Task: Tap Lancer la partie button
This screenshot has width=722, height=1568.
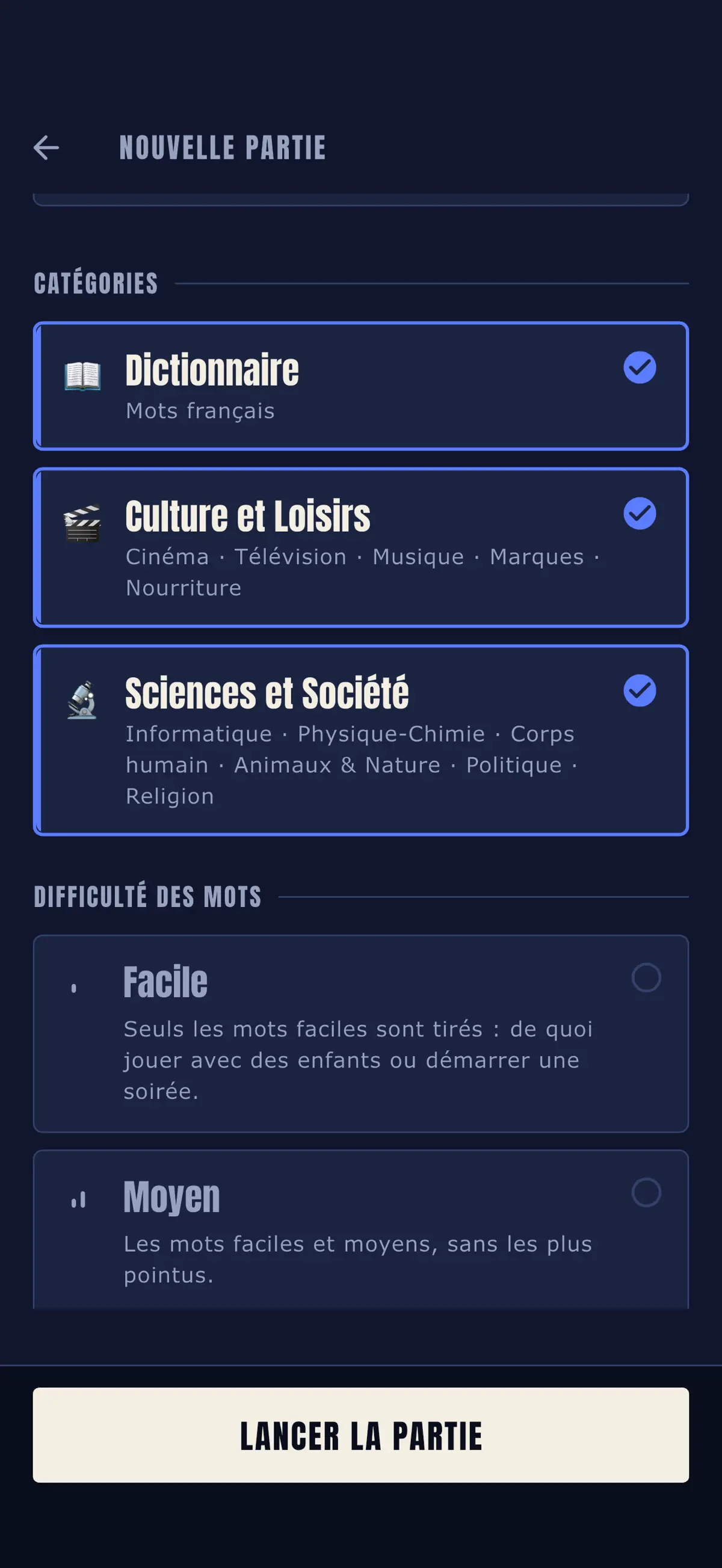Action: point(361,1434)
